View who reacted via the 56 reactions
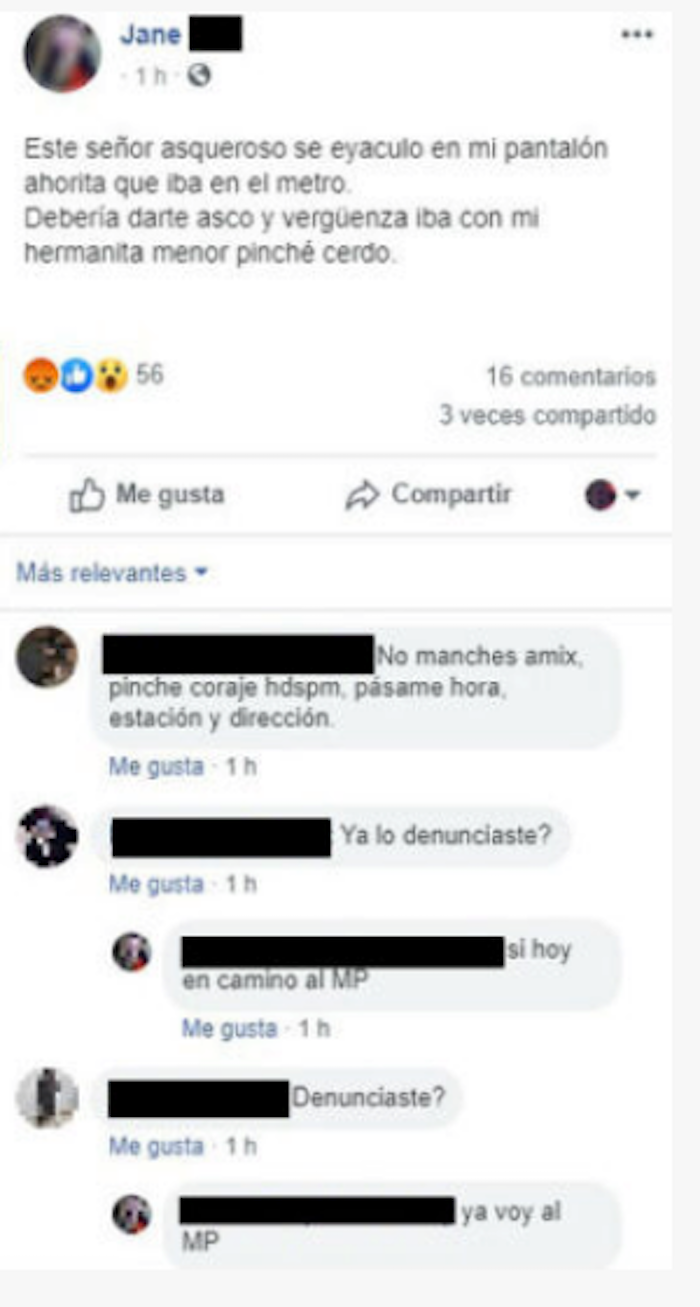 click(x=149, y=376)
